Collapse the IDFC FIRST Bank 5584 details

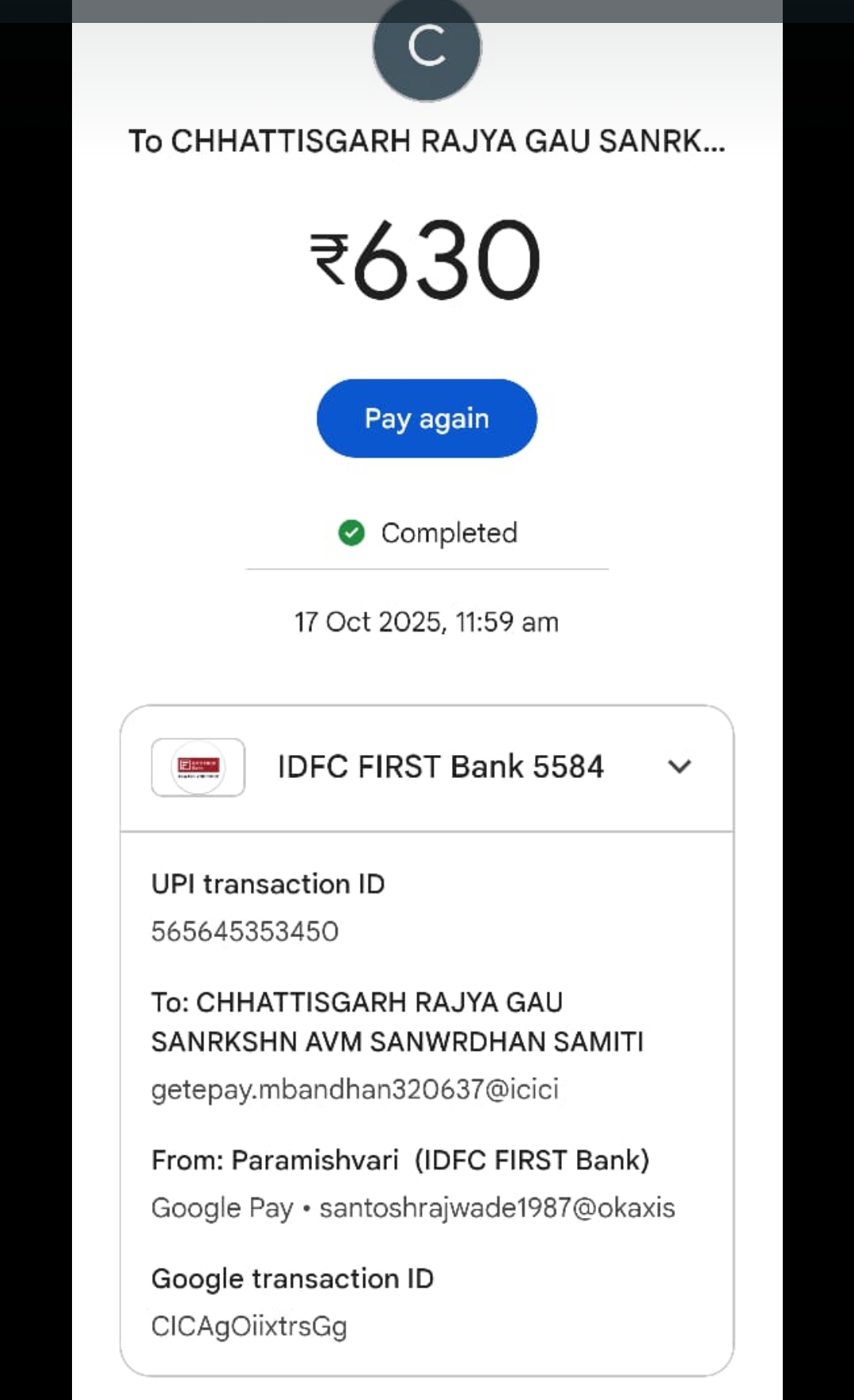(x=679, y=766)
